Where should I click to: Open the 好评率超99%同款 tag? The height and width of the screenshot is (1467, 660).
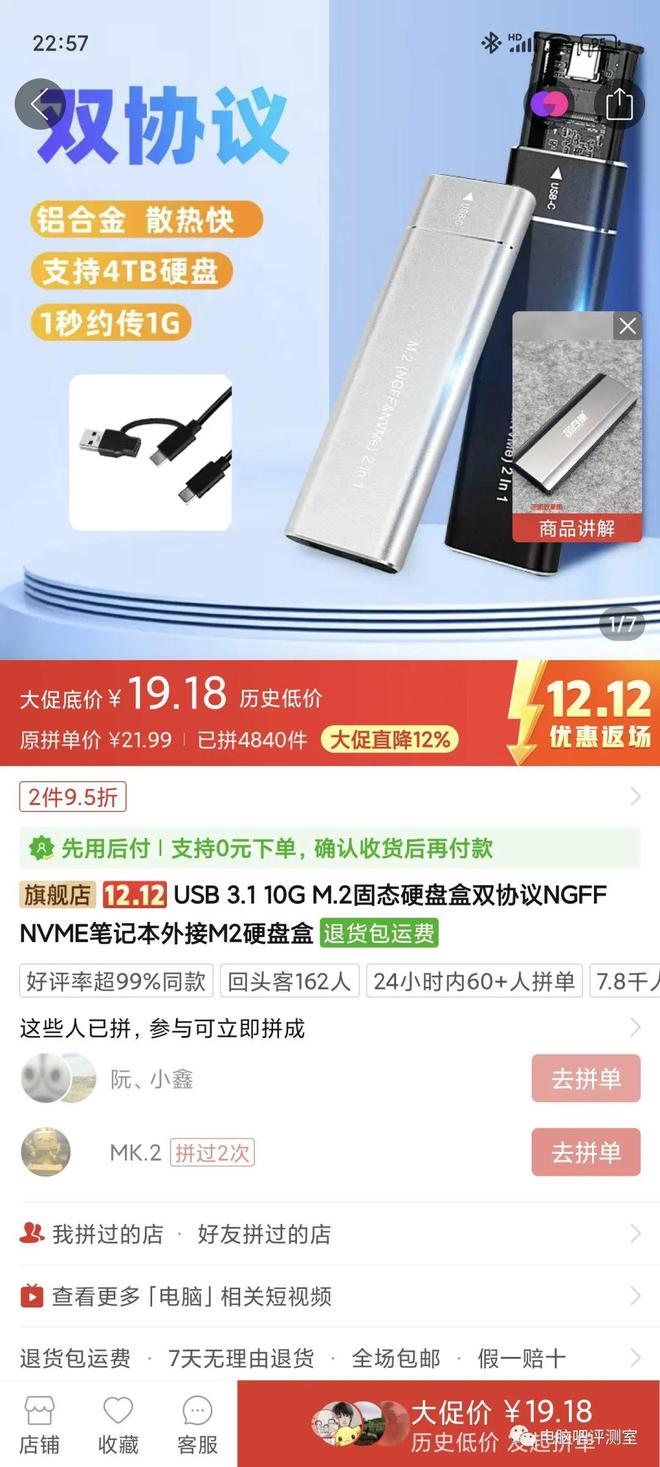[116, 981]
